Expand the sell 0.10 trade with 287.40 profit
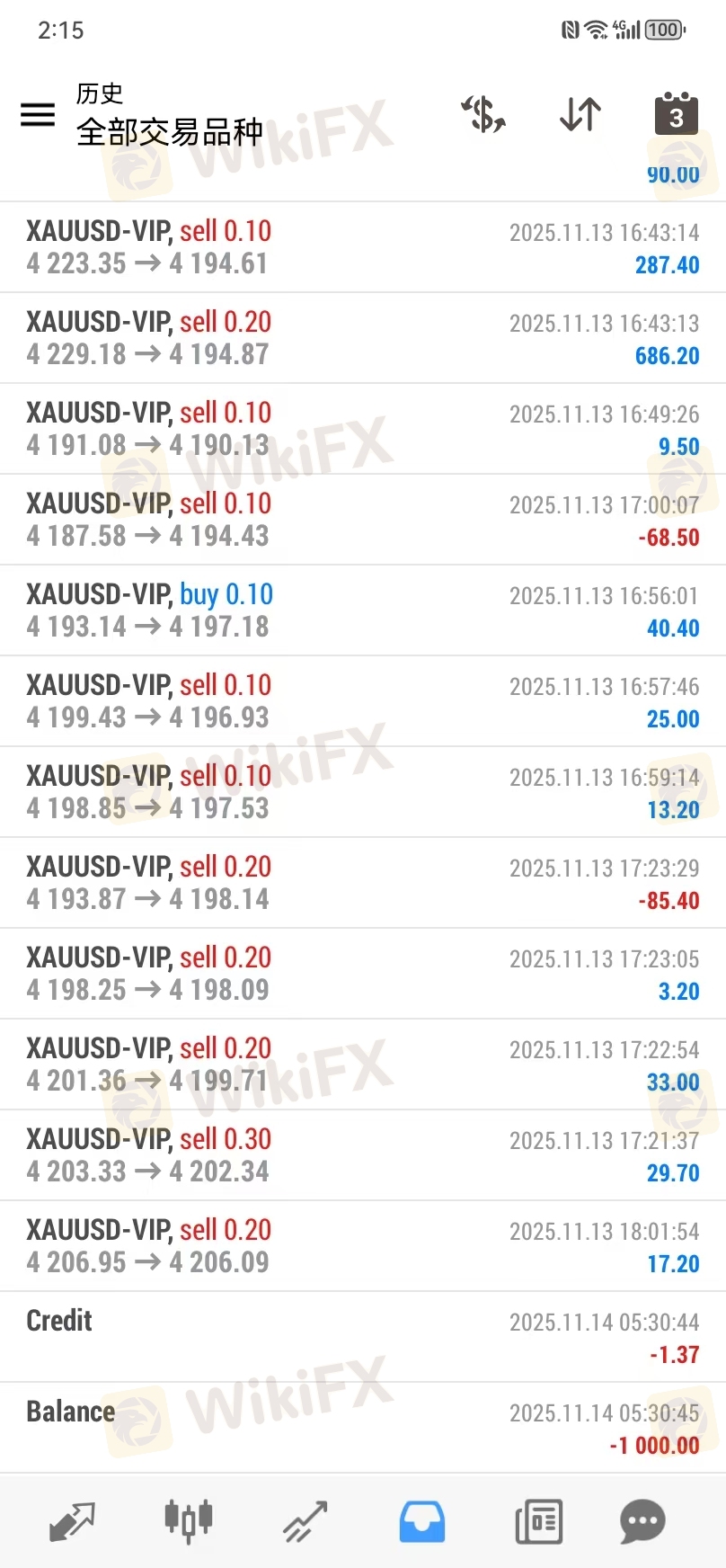 (x=363, y=247)
